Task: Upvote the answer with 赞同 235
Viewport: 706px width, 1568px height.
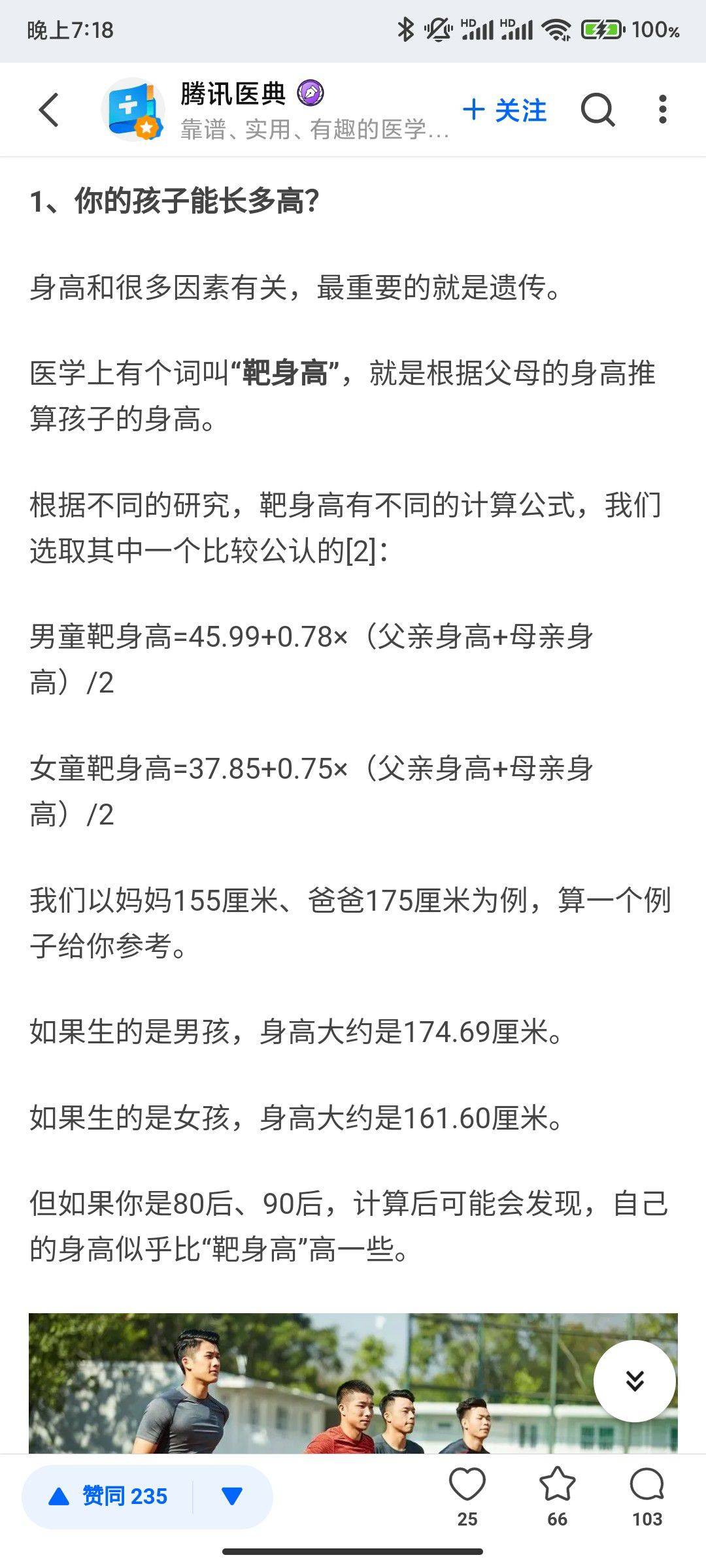Action: click(x=109, y=1496)
